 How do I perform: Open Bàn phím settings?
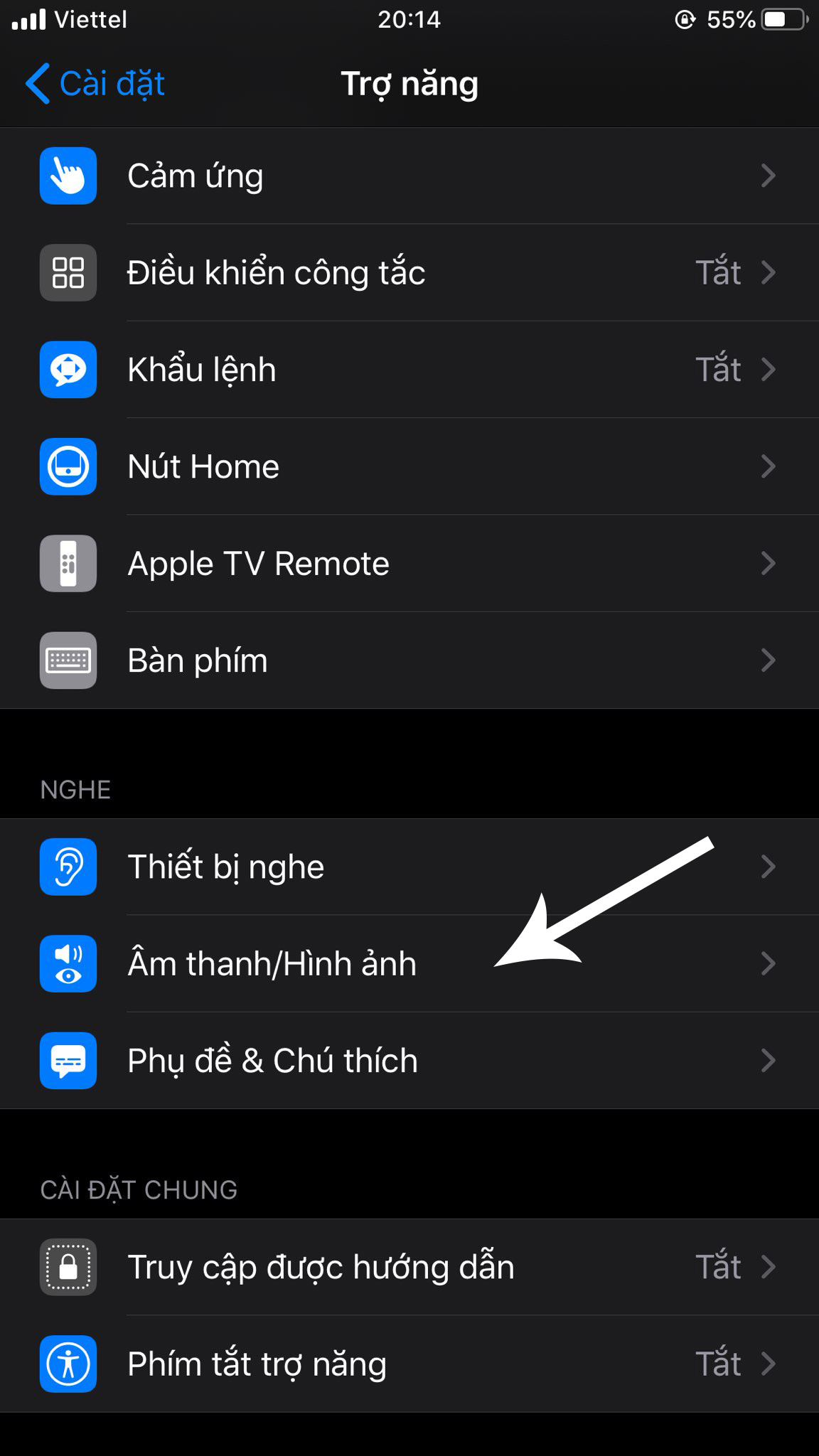(409, 660)
